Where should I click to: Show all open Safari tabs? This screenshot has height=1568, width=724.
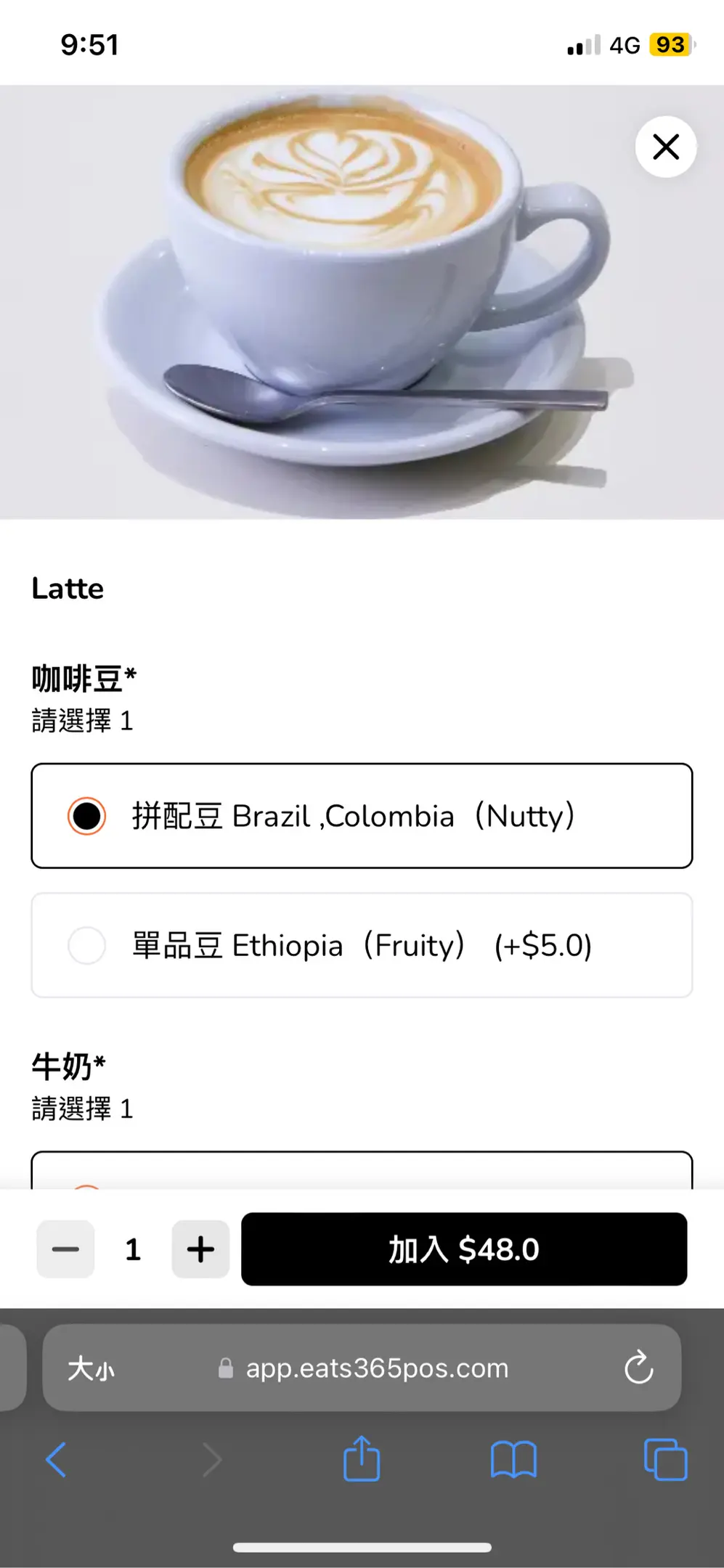(x=665, y=1460)
